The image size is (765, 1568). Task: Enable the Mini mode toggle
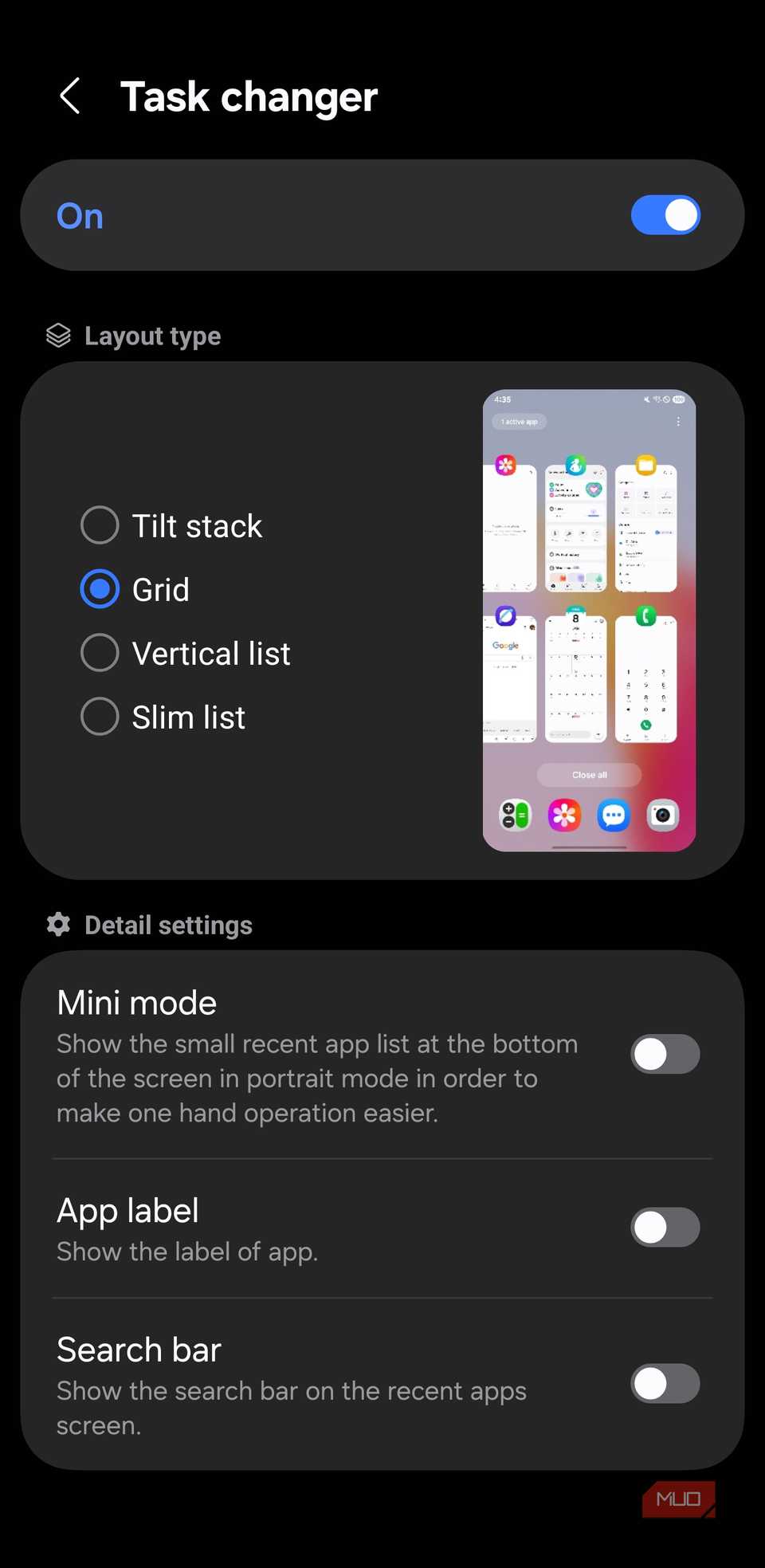(665, 1054)
